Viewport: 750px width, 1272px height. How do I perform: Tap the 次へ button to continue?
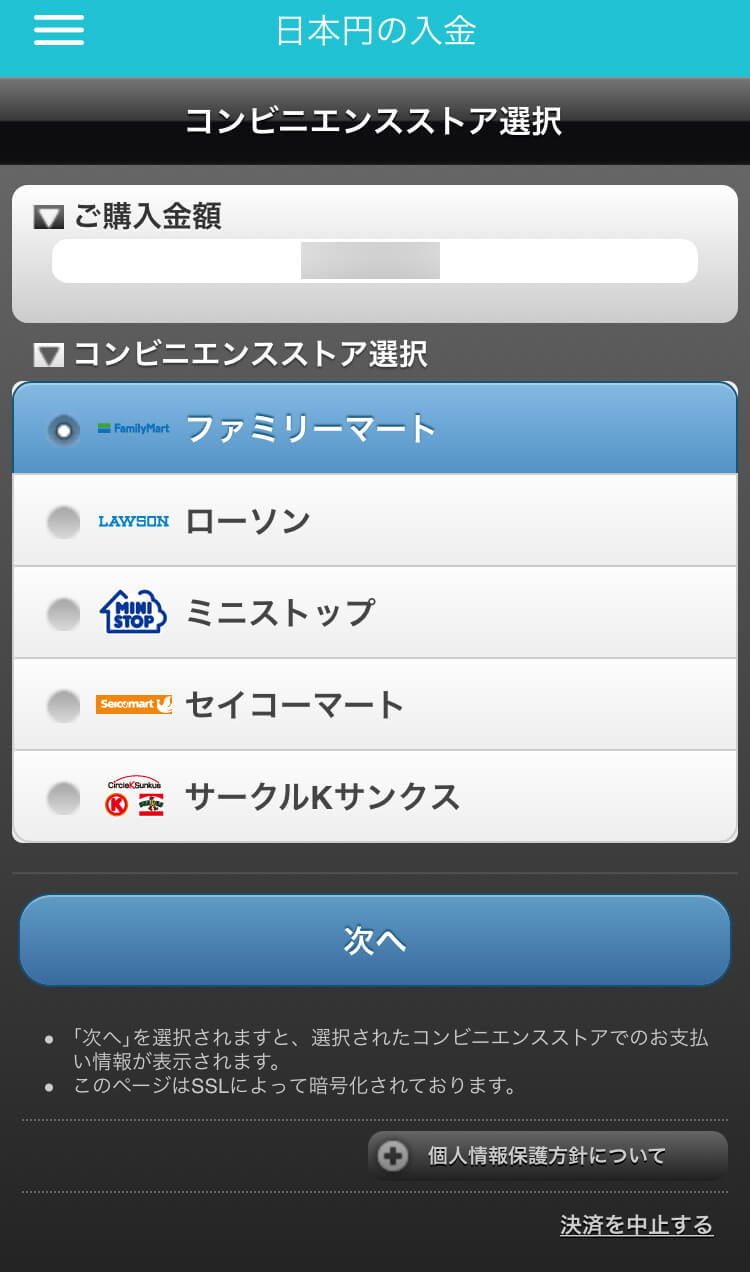tap(375, 940)
